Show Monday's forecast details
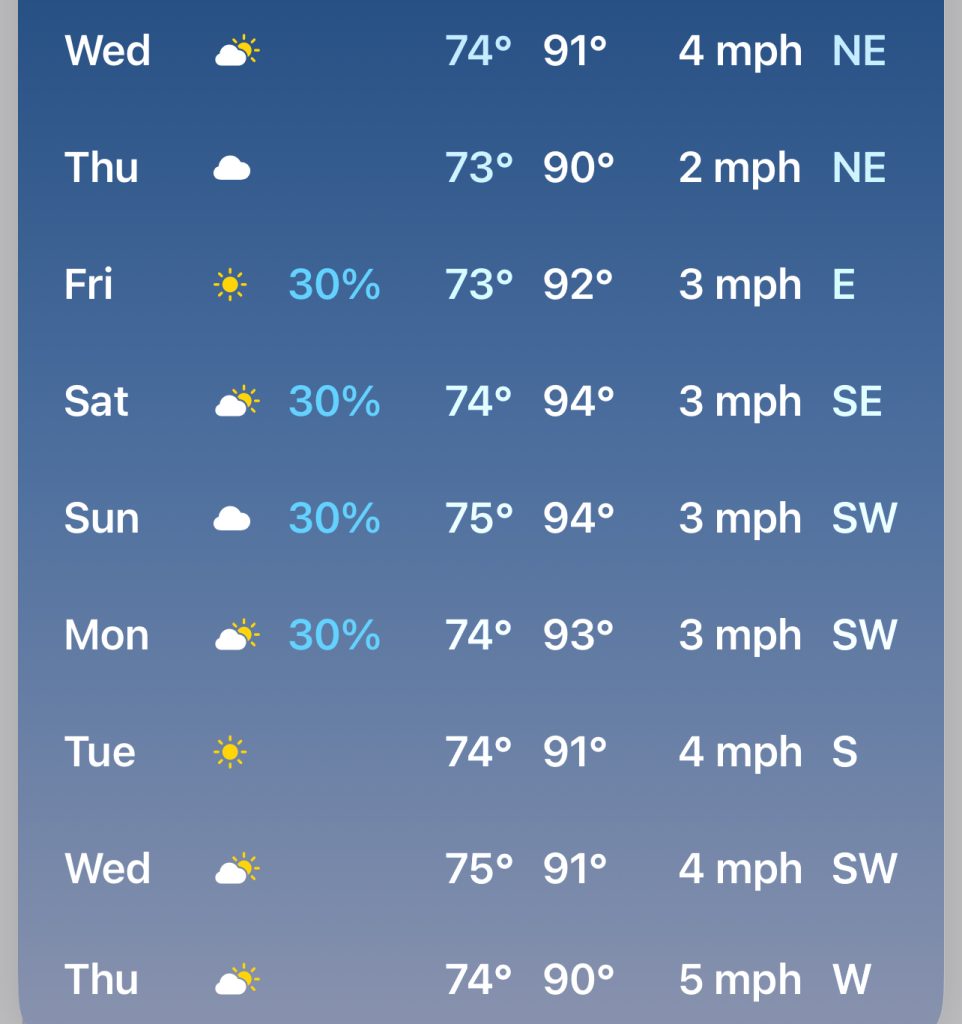The image size is (962, 1024). pyautogui.click(x=480, y=636)
